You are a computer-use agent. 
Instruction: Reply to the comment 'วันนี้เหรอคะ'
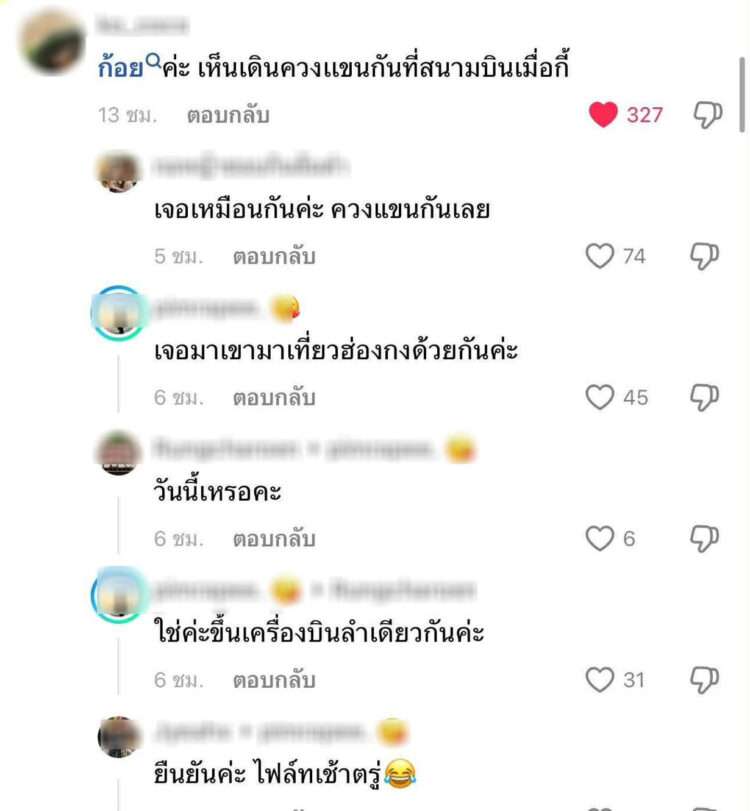274,539
